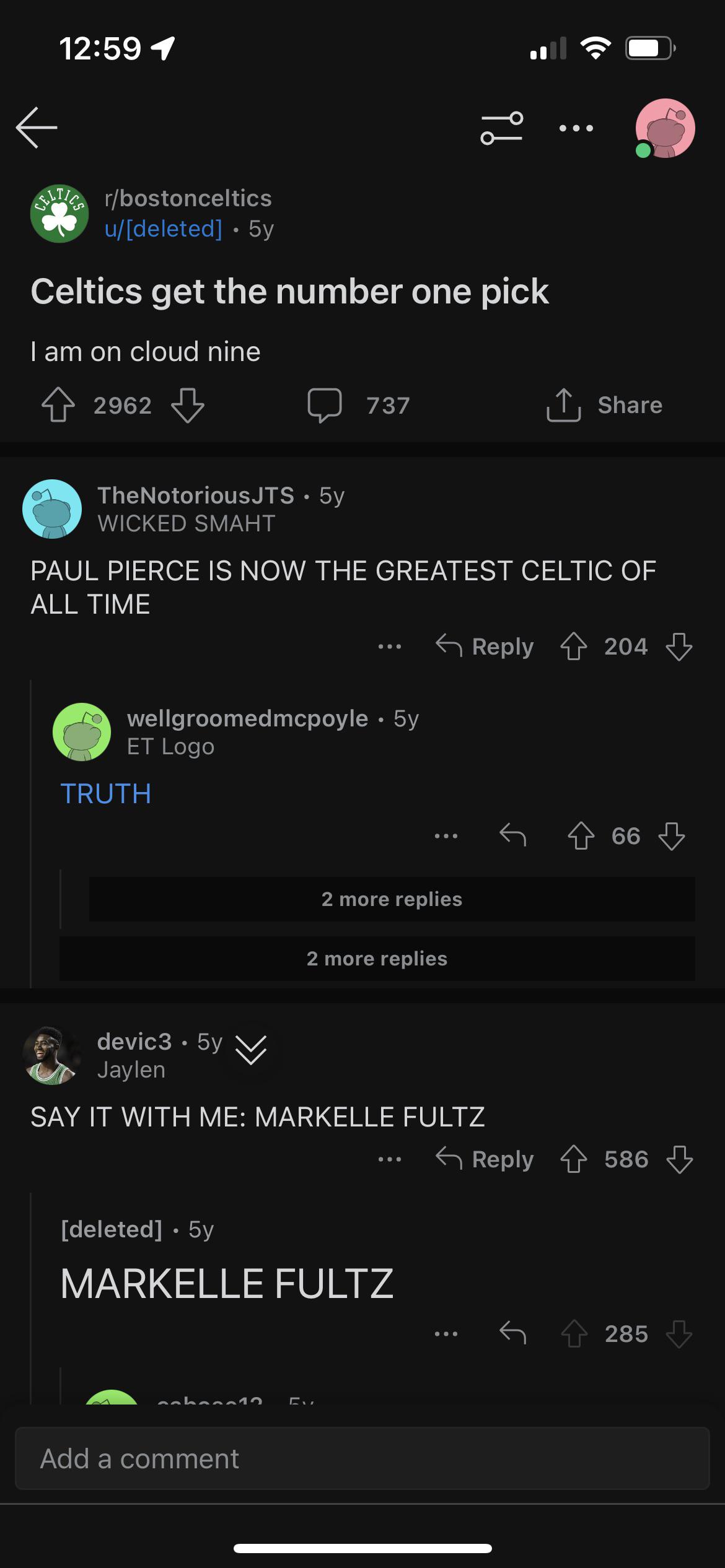
Task: Open the TRUTH link in wellgroomedmcpoyle's reply
Action: click(106, 794)
